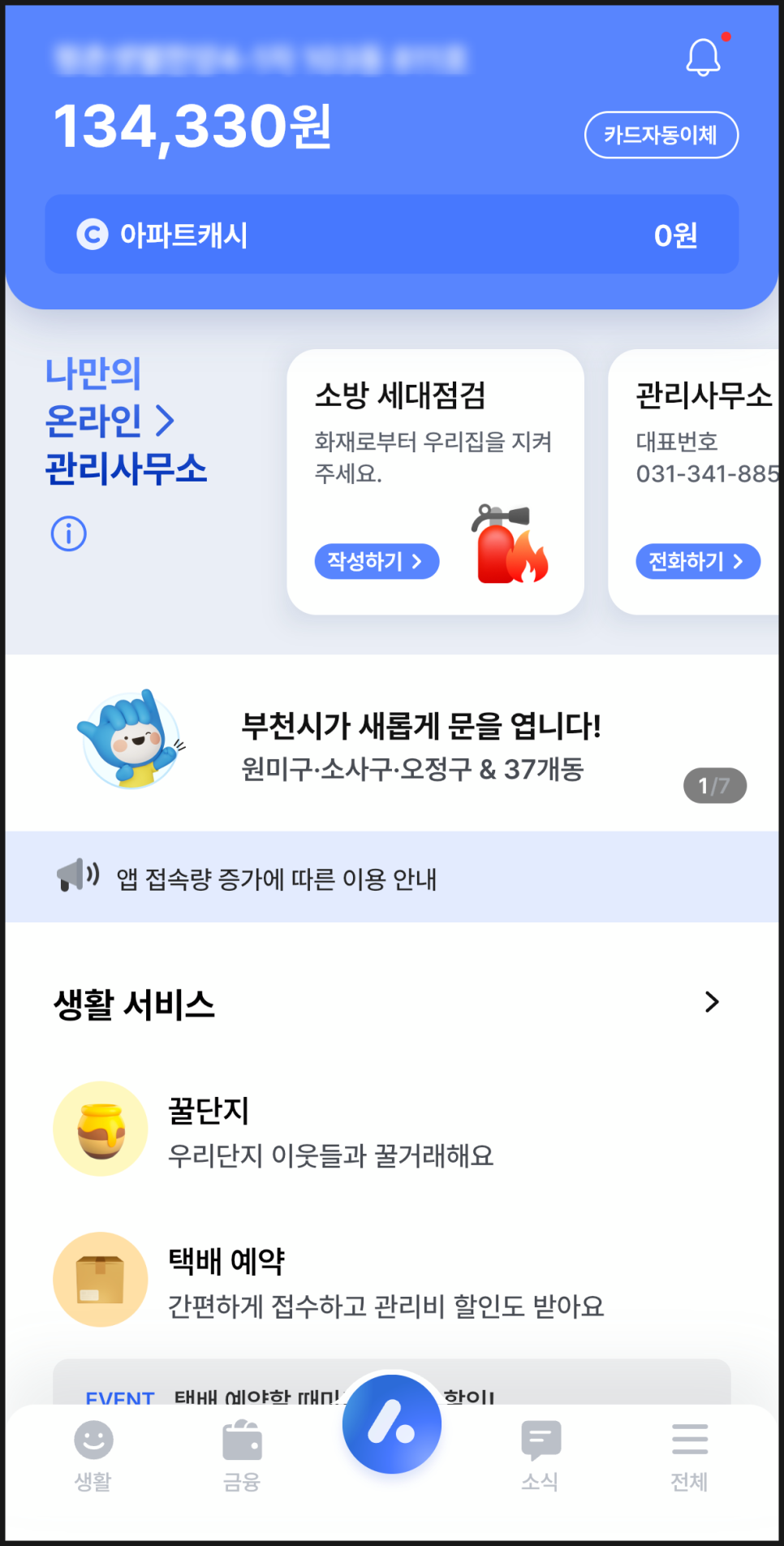The width and height of the screenshot is (784, 1546).
Task: Tap 작성하기 on the 소방 세대점검 card
Action: (377, 561)
